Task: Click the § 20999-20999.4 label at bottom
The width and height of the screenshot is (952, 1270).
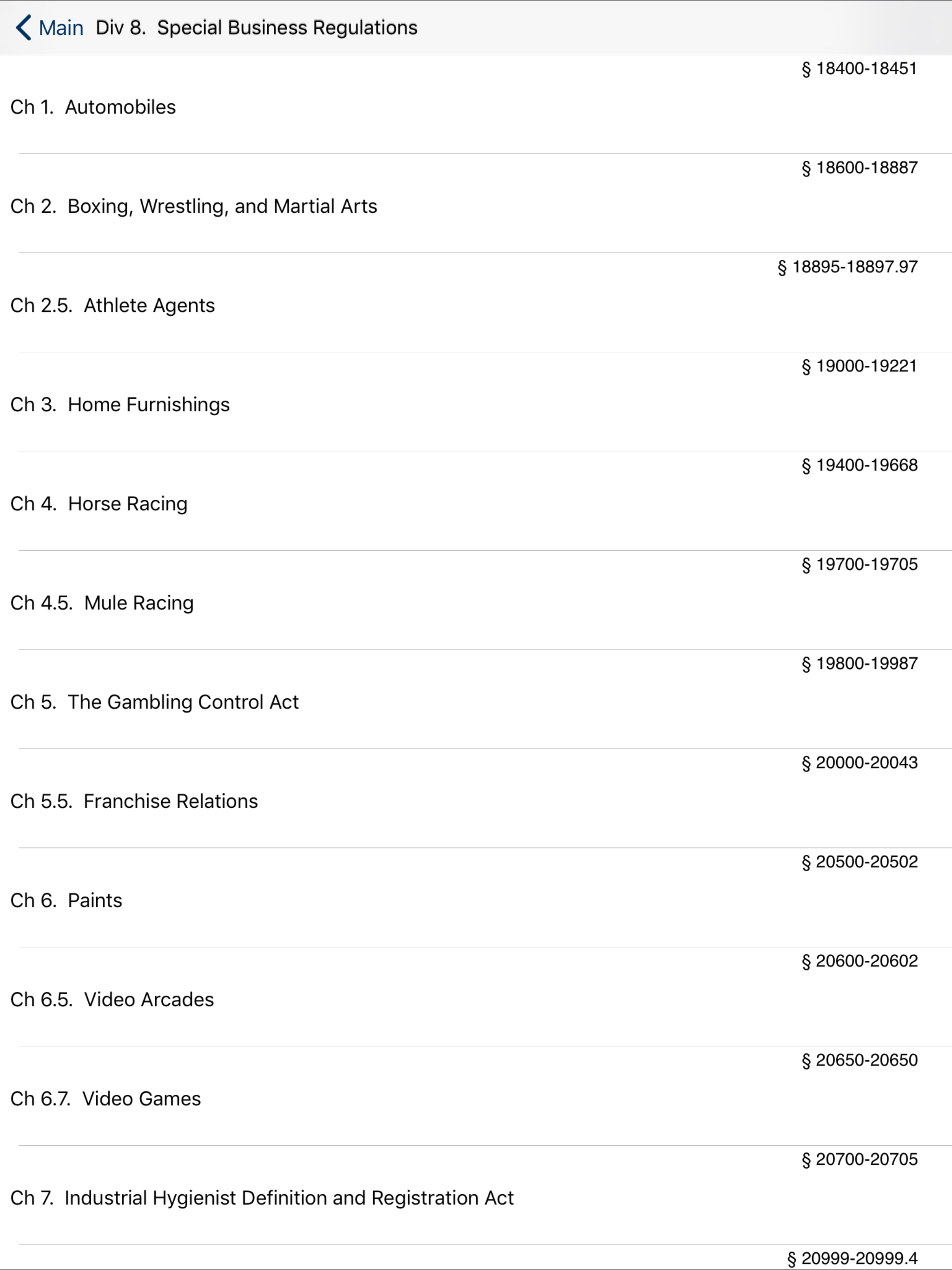Action: point(855,1258)
